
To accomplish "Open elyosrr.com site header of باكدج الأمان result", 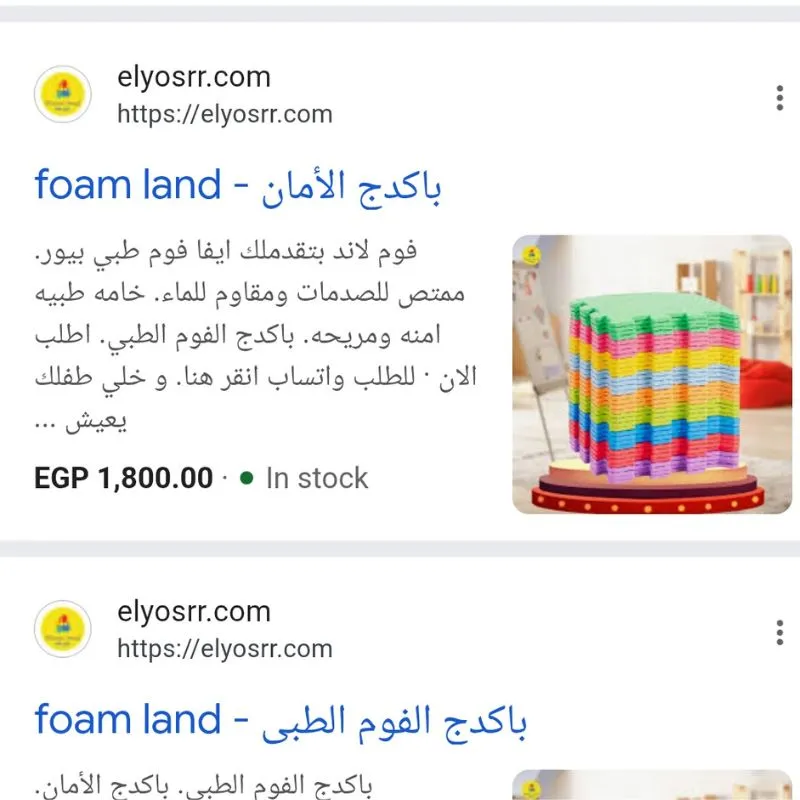I will tap(194, 95).
